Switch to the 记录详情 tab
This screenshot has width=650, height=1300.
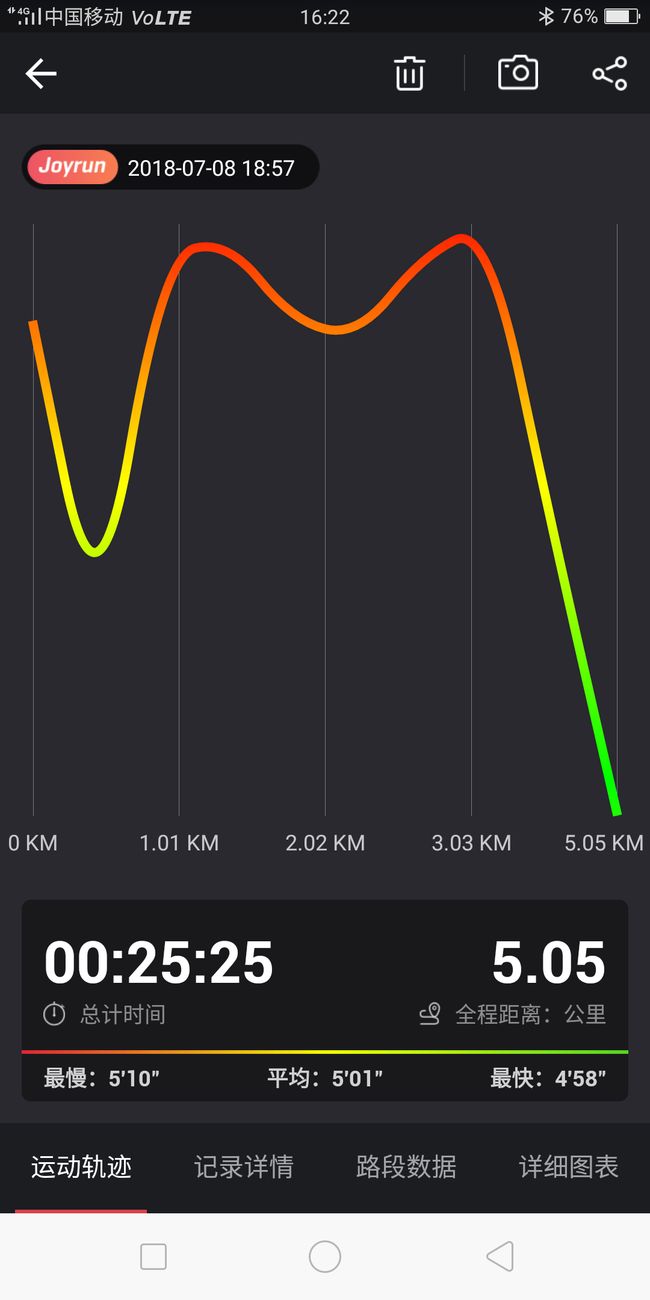243,1166
